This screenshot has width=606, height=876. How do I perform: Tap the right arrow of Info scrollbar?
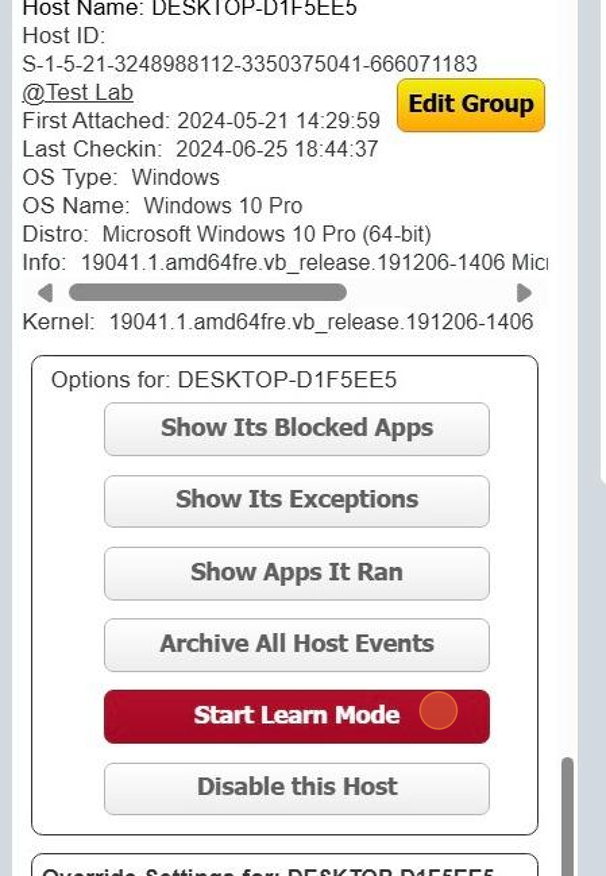523,293
